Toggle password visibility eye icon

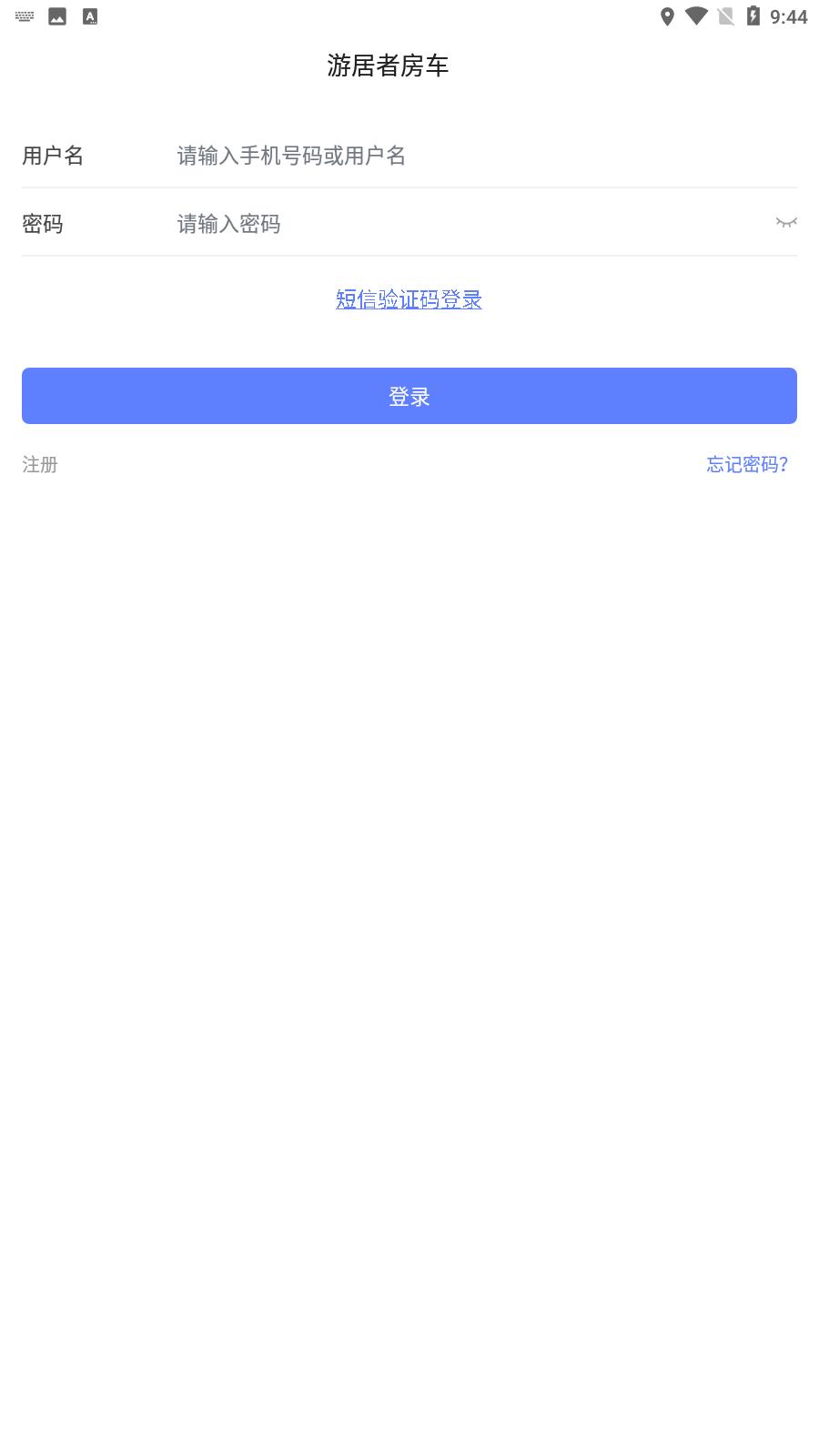786,223
